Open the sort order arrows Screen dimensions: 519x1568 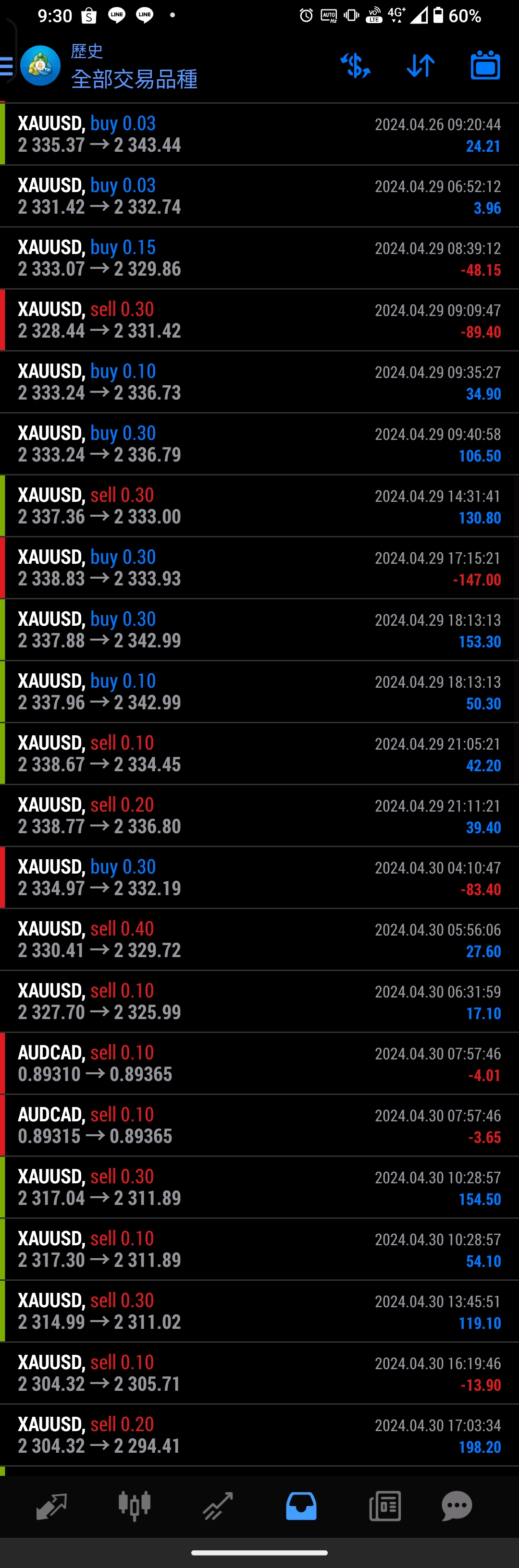click(420, 66)
